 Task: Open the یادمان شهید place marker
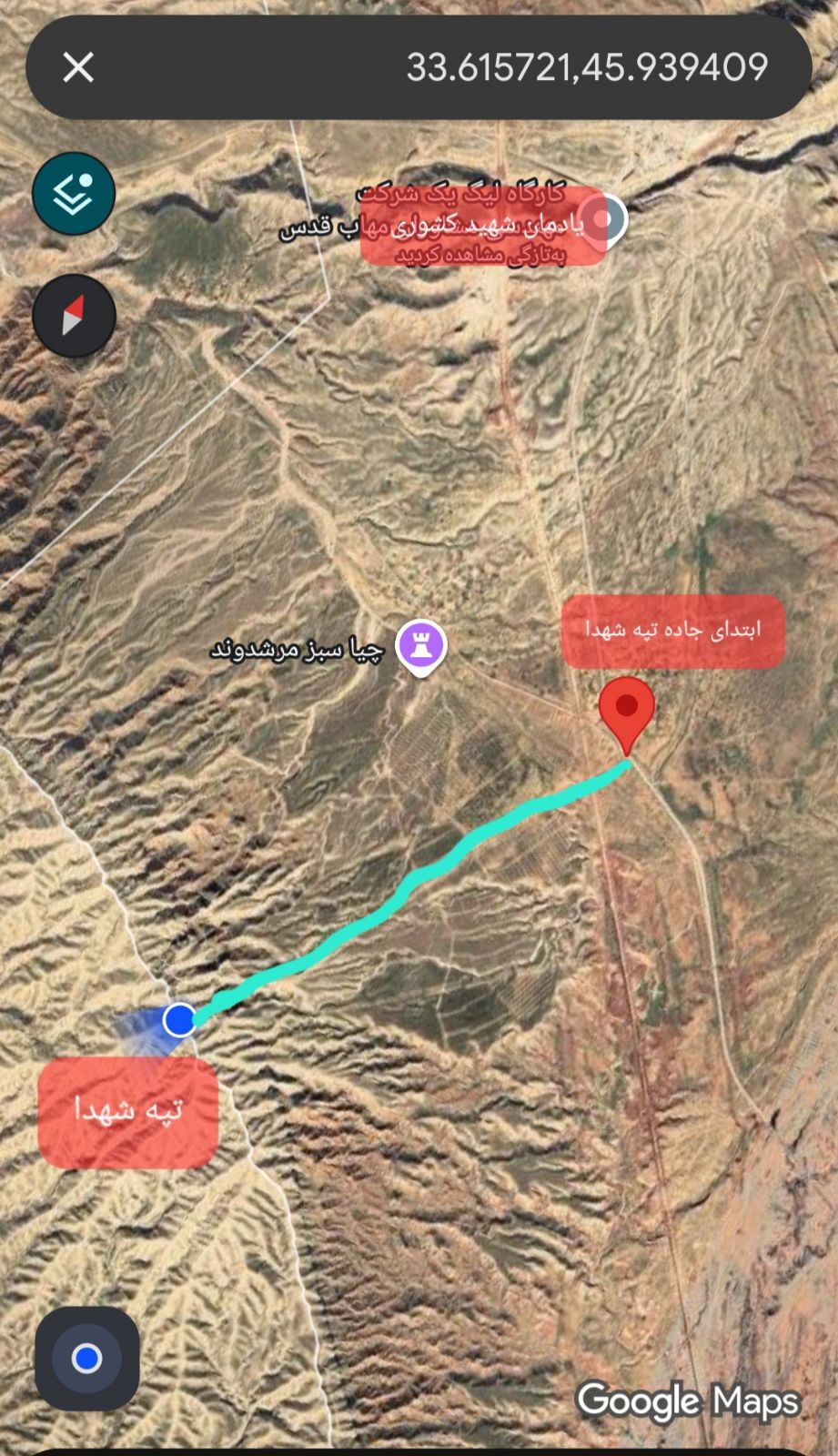click(x=604, y=220)
